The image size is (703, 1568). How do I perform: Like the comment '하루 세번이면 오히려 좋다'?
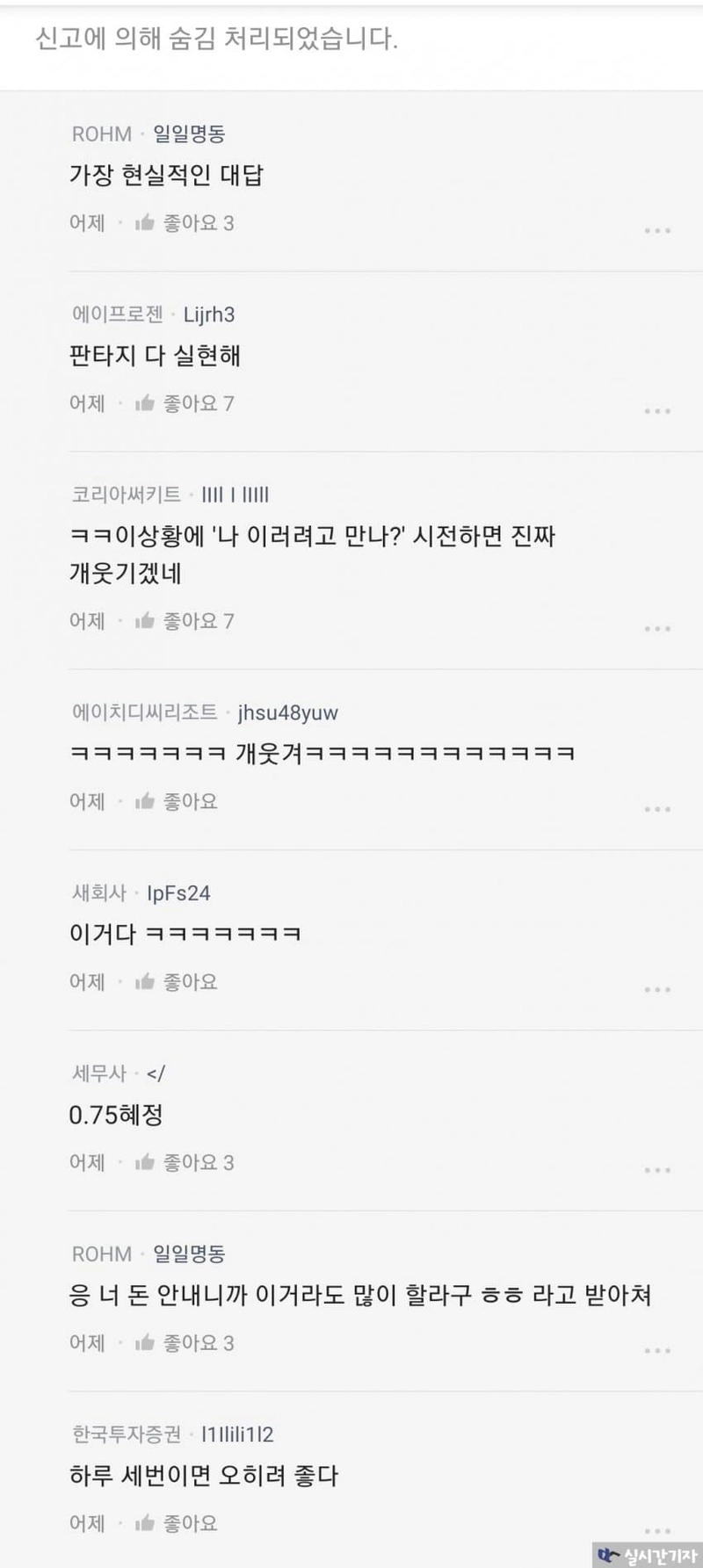(176, 1523)
